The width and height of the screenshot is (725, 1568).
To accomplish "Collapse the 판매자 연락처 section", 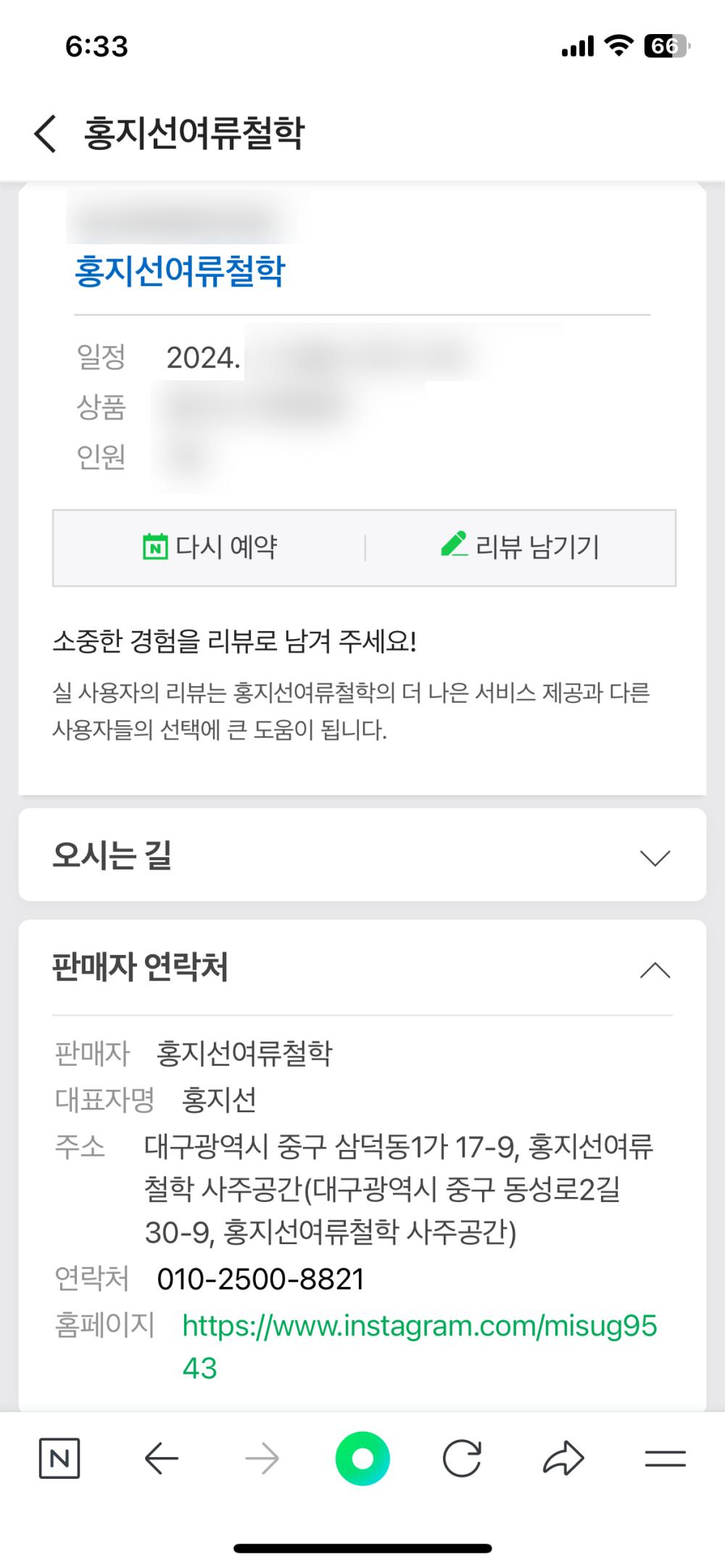I will pos(655,970).
